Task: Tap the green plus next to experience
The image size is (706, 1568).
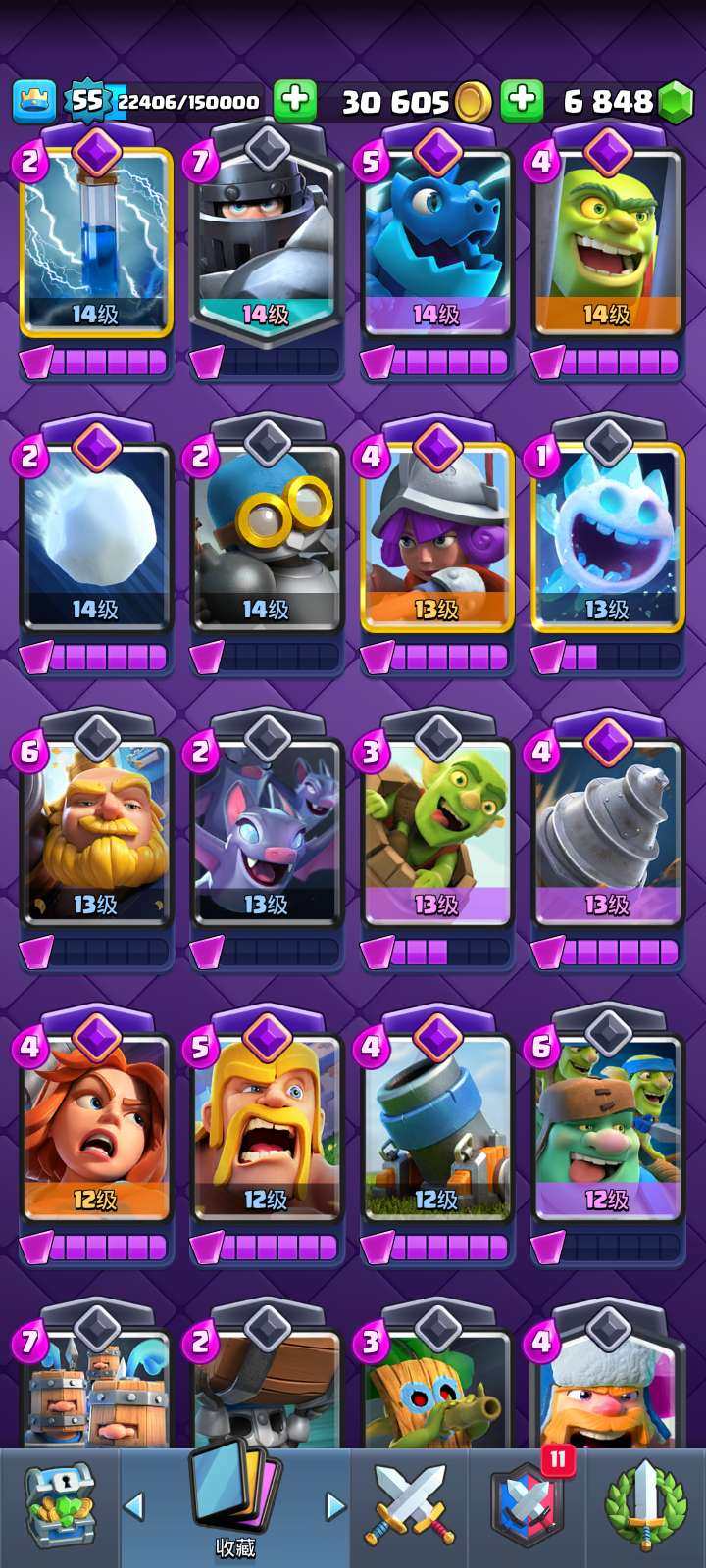Action: (294, 101)
